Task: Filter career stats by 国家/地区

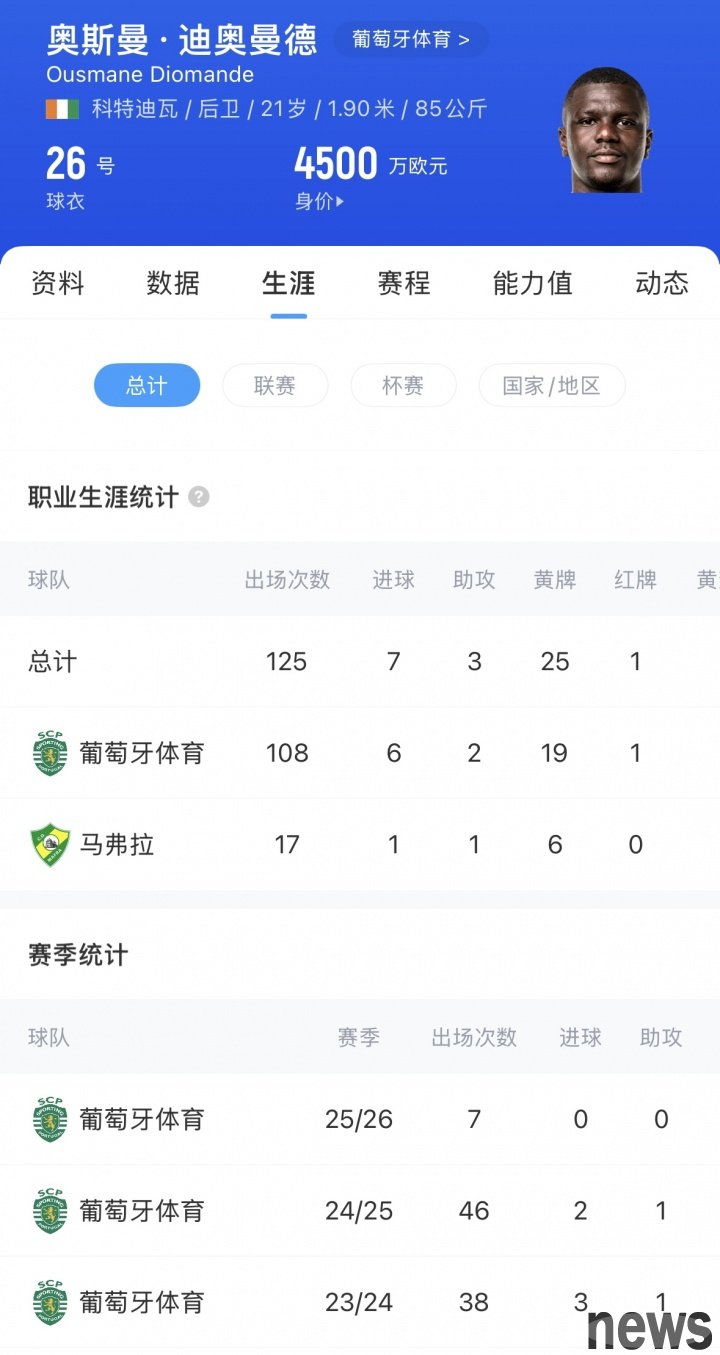Action: click(x=552, y=385)
